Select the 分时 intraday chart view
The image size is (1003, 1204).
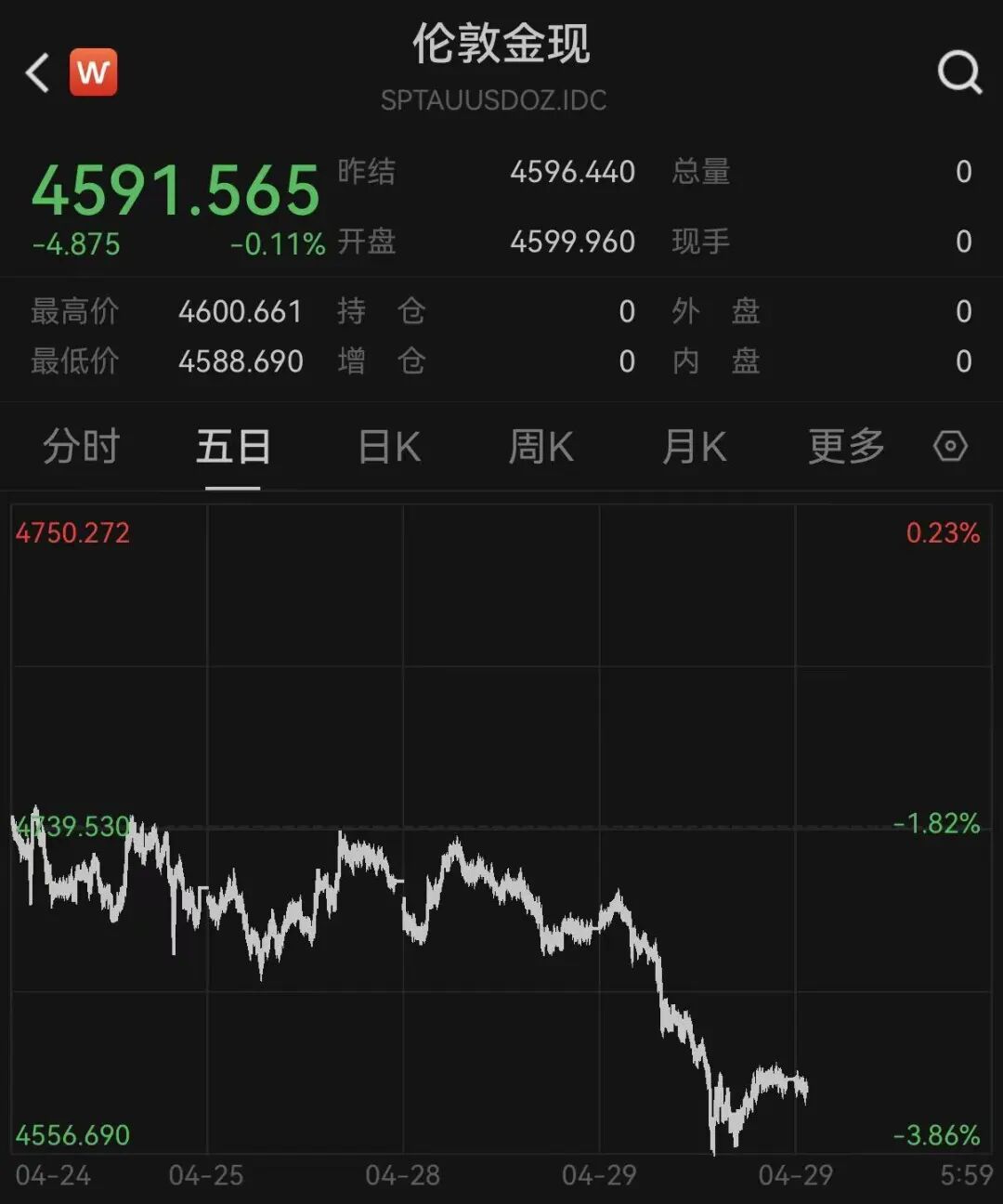tap(78, 447)
